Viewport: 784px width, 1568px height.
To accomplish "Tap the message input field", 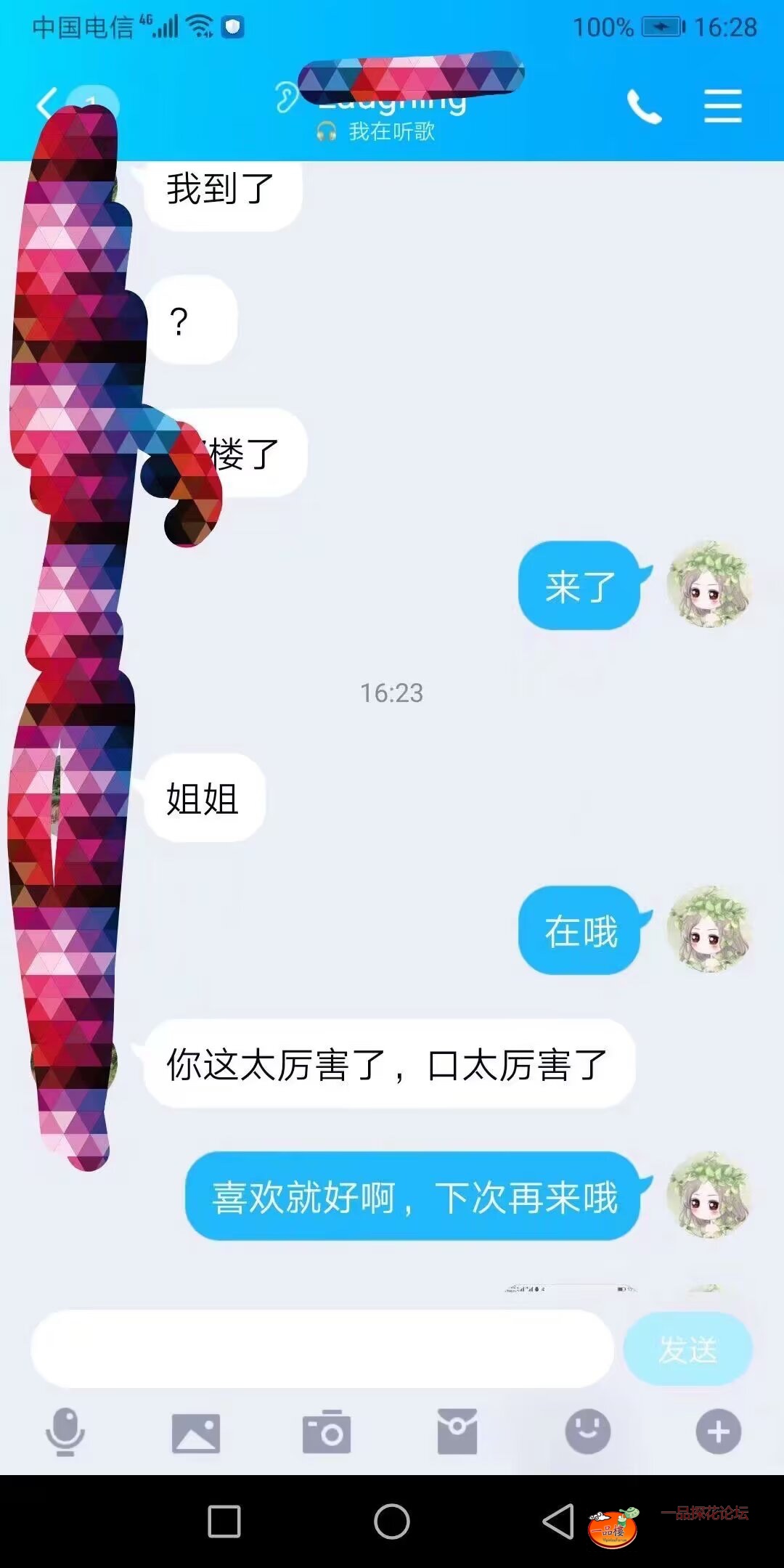I will point(322,1349).
